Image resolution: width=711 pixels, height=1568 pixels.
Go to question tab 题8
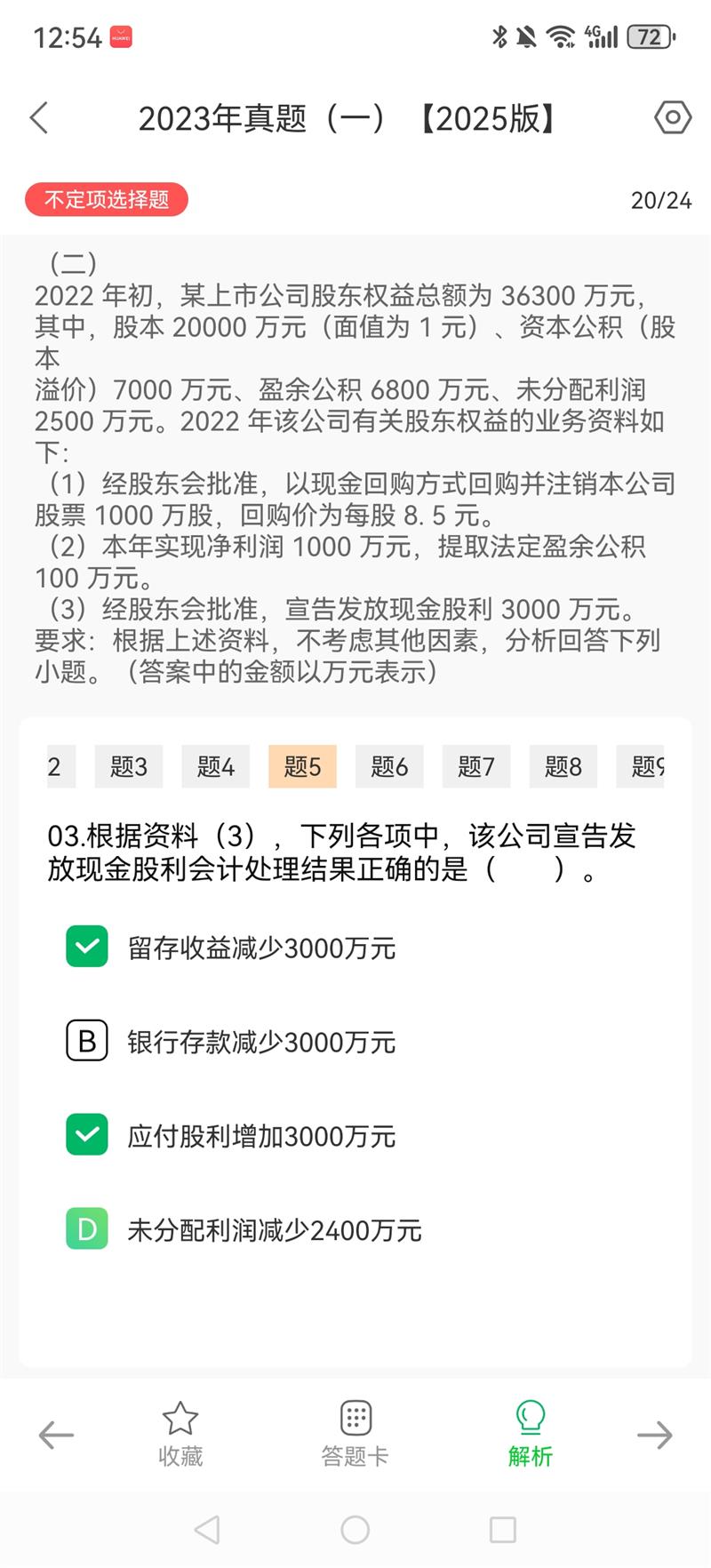tap(563, 766)
